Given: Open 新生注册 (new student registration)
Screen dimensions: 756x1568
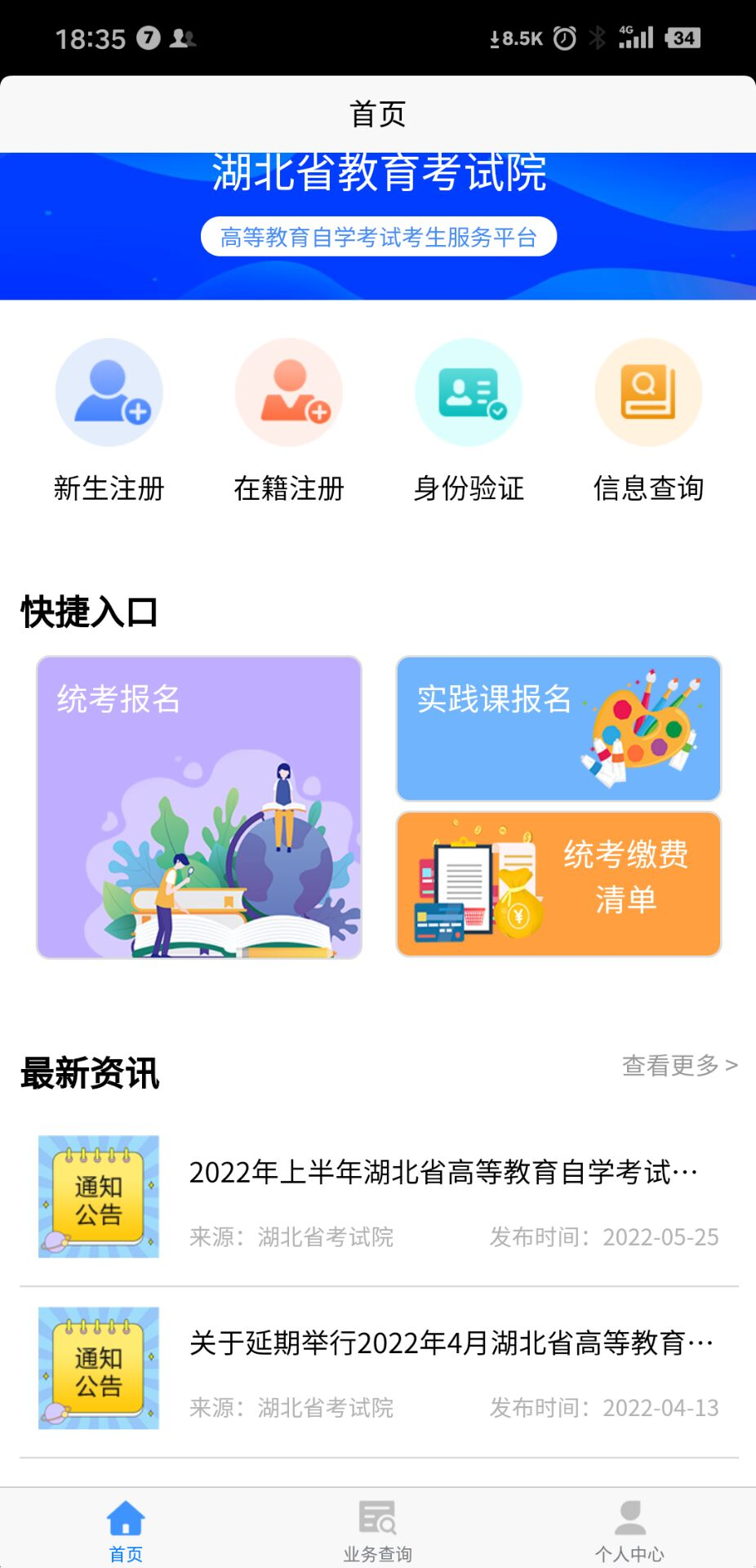Looking at the screenshot, I should 109,421.
